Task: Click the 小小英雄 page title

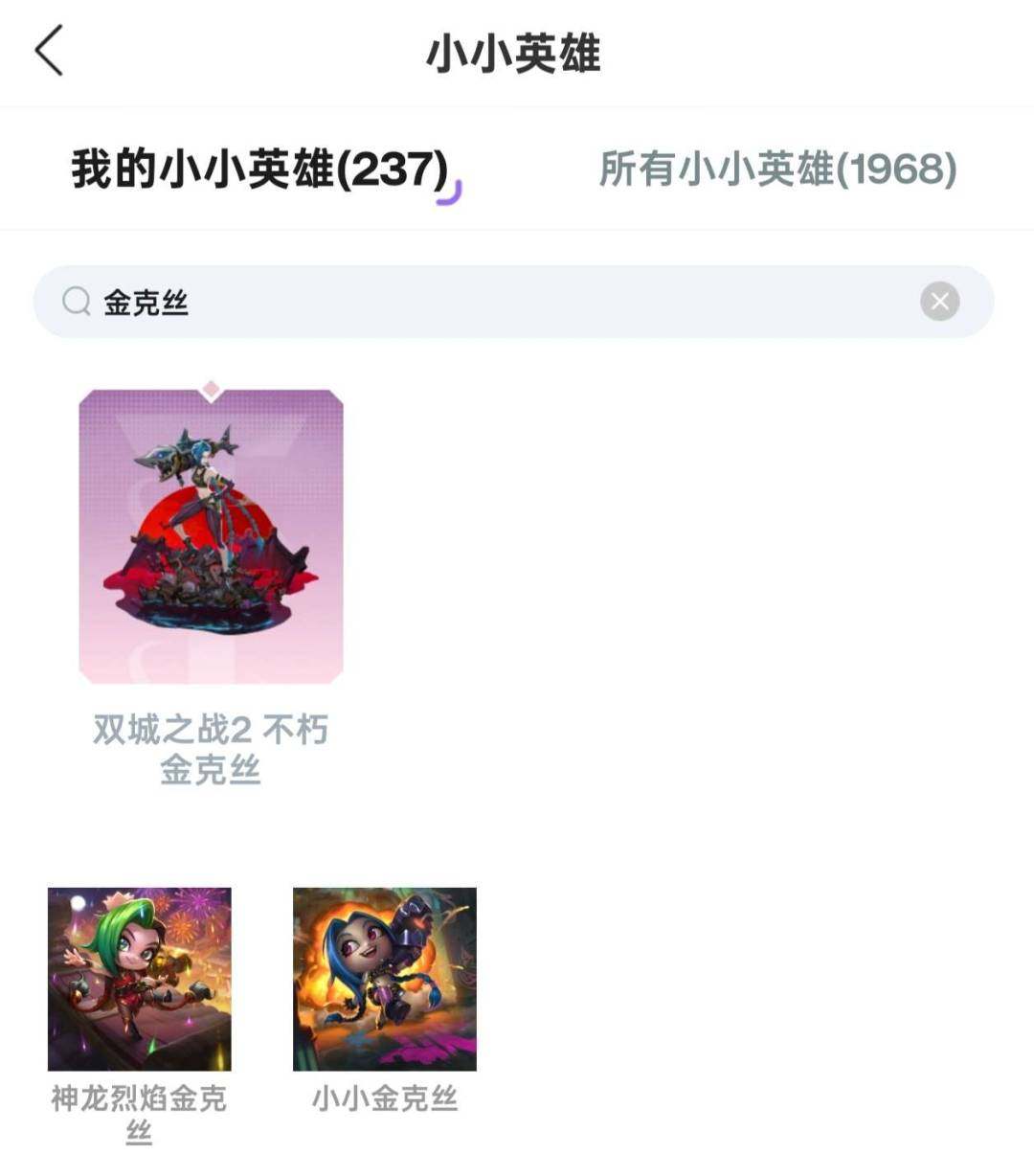Action: pyautogui.click(x=517, y=53)
